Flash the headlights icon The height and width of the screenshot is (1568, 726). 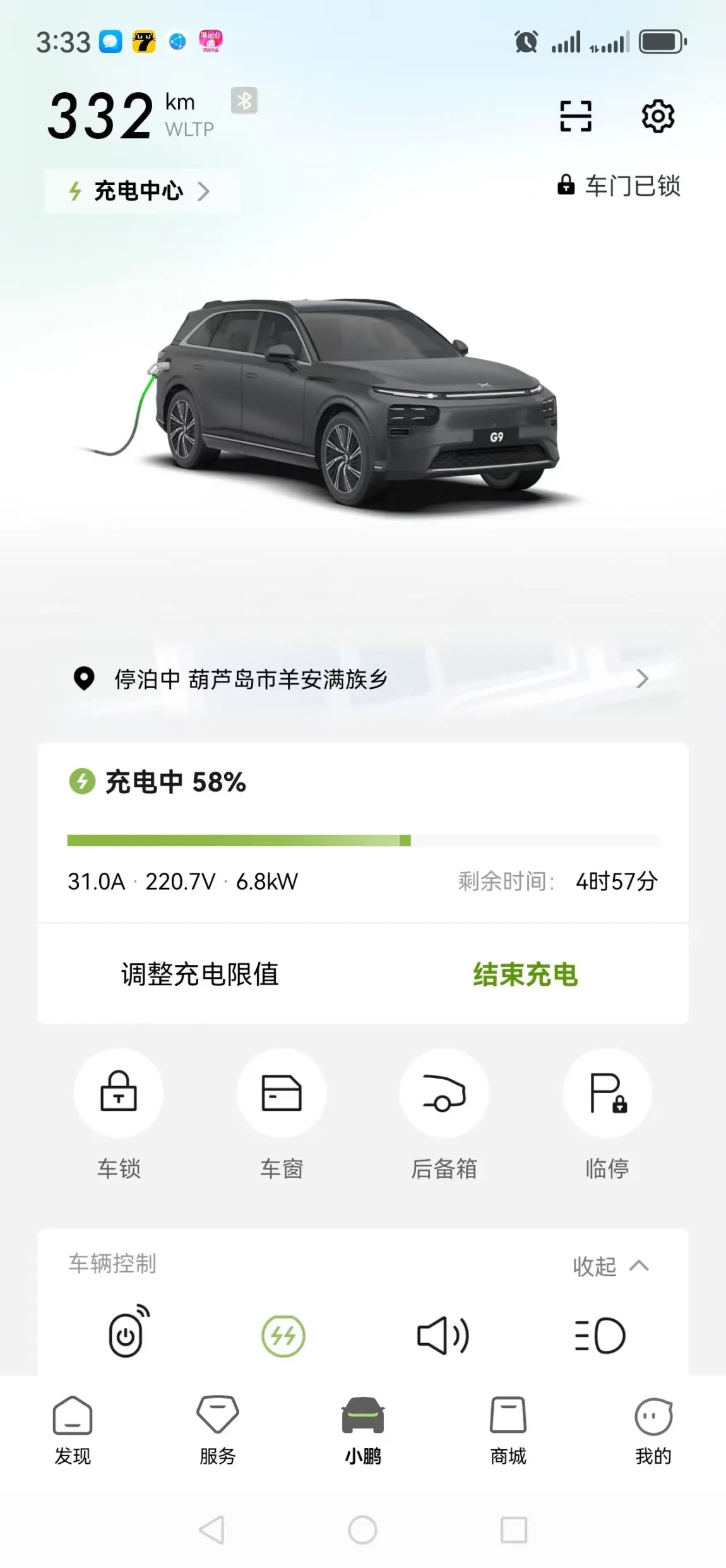(x=600, y=1336)
